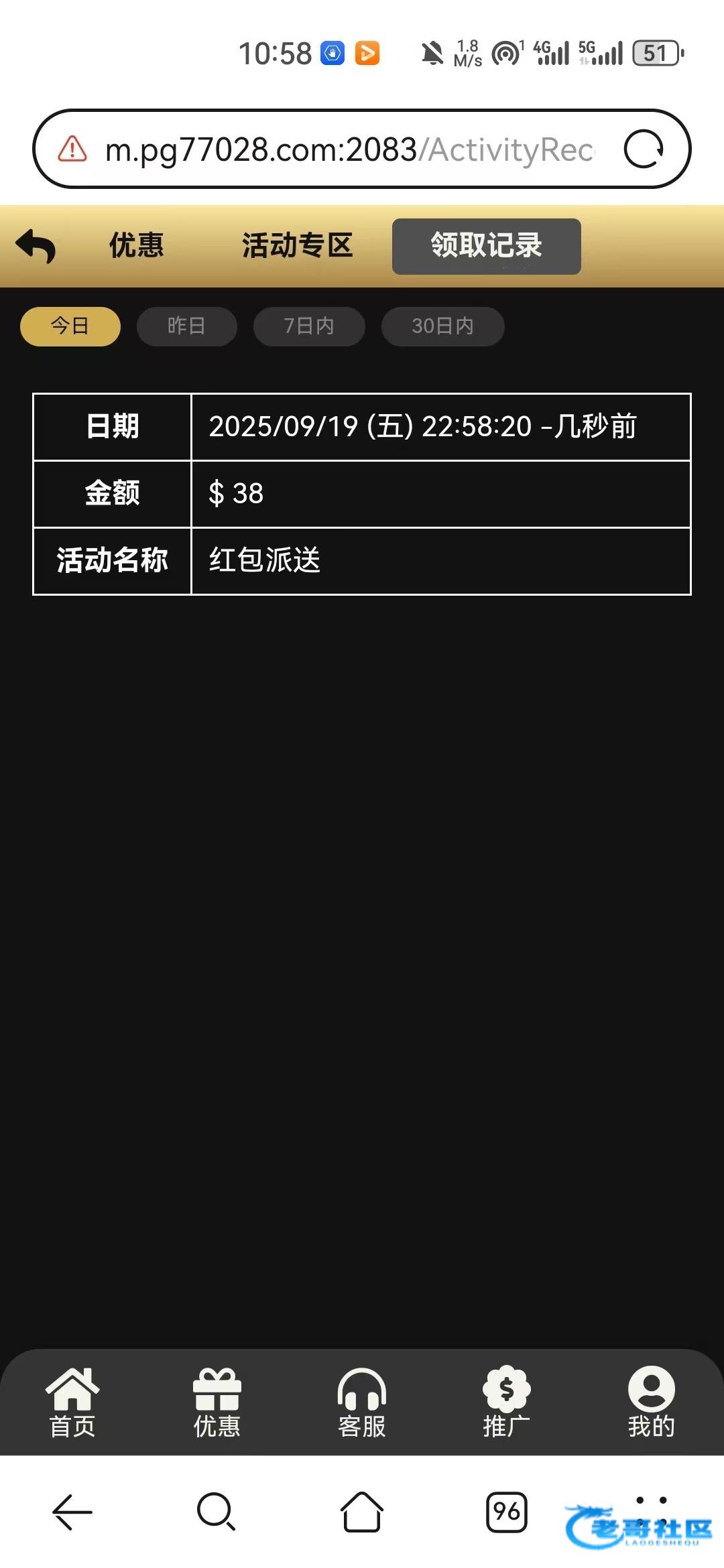The image size is (724, 1568).
Task: Navigate back with the browser's bottom arrow
Action: tap(72, 1512)
